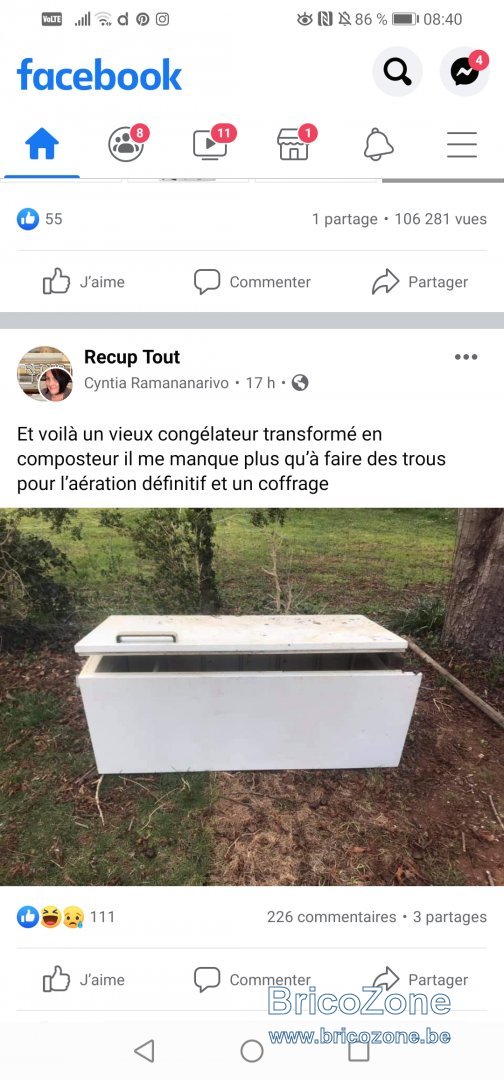504x1080 pixels.
Task: Go to the Home feed tab
Action: coord(42,145)
